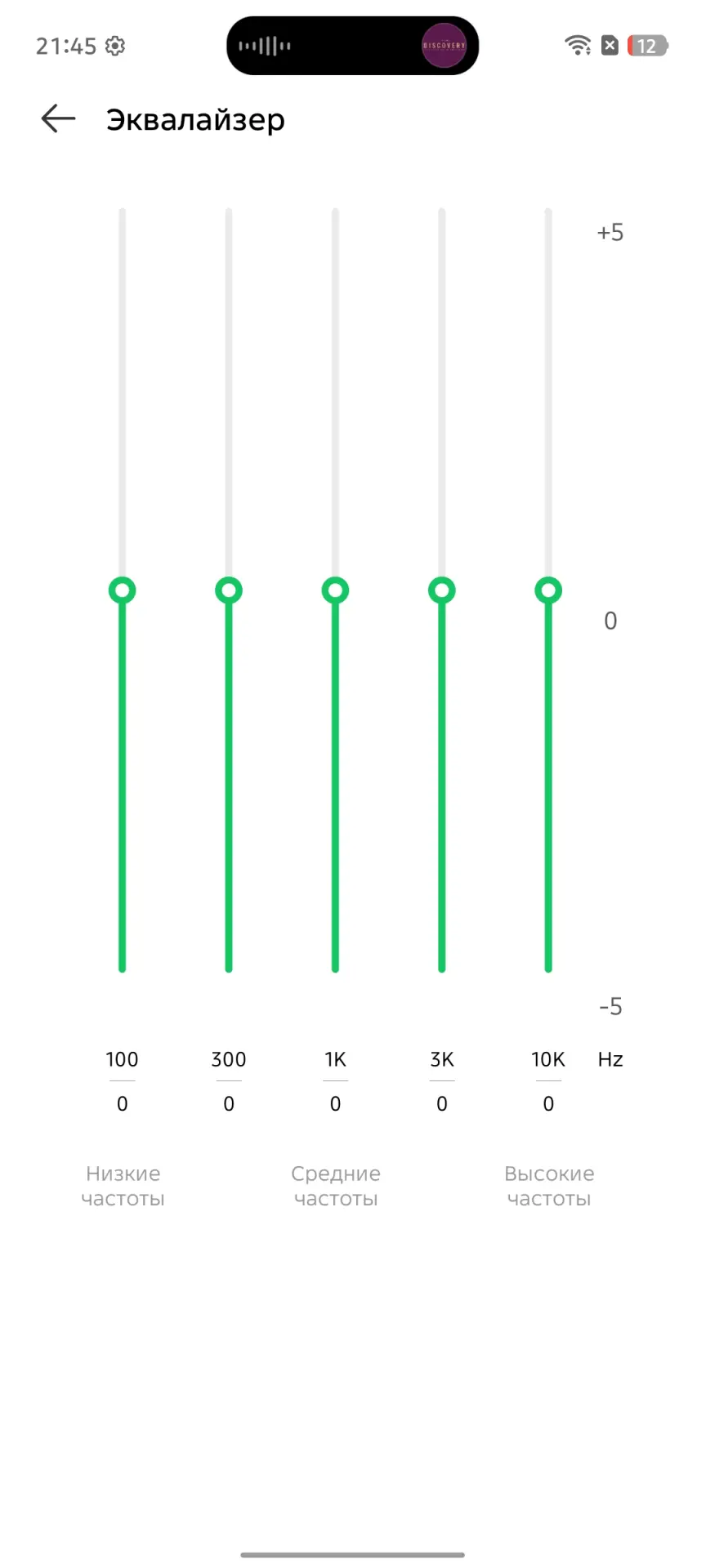Tap the 10K slider handle
Viewport: 706px width, 1568px height.
(x=548, y=590)
